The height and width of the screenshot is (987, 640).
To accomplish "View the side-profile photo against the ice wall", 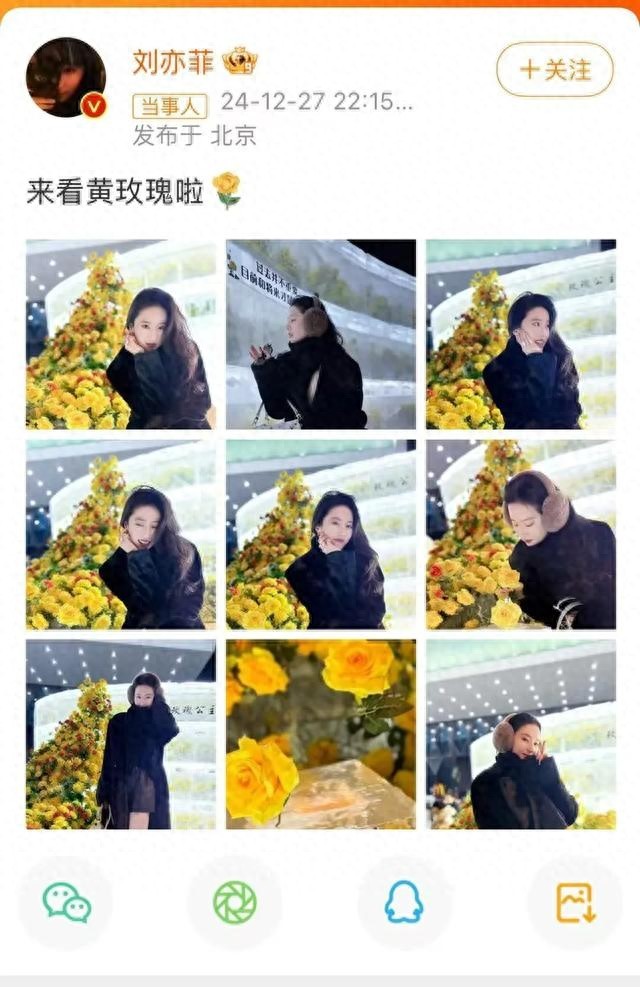I will (320, 334).
